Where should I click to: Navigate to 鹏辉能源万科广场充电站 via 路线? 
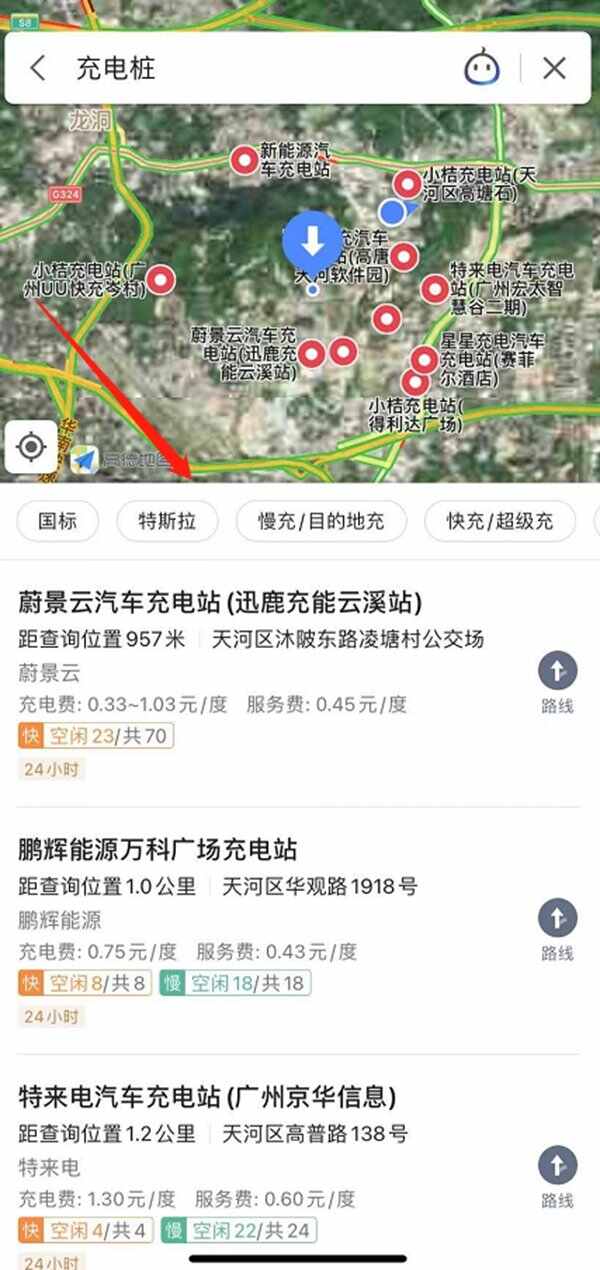point(557,930)
